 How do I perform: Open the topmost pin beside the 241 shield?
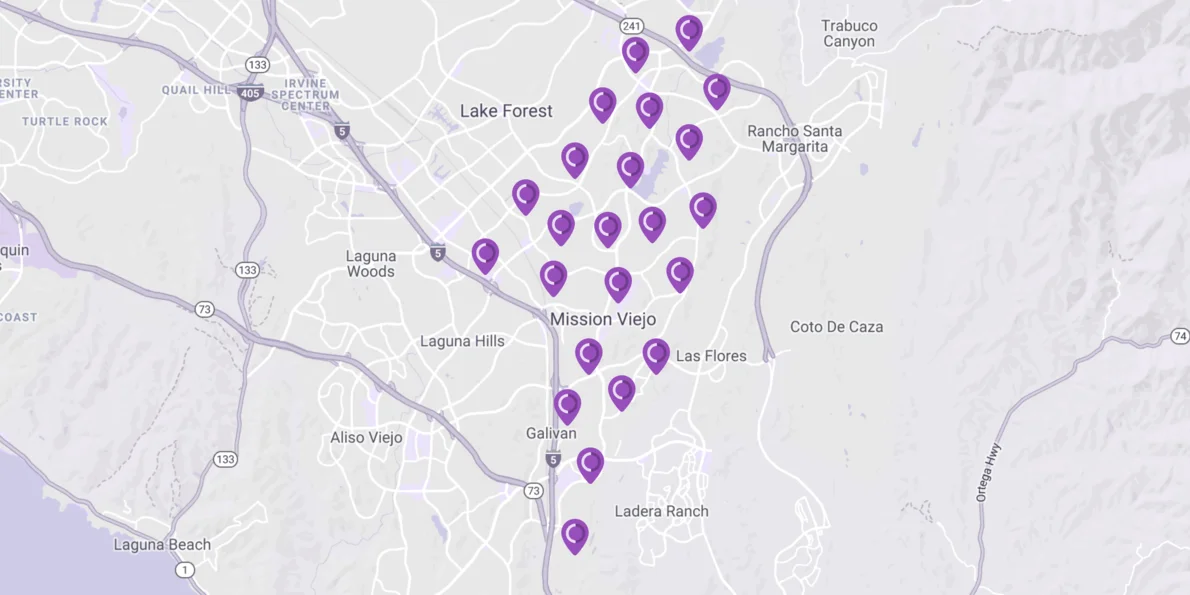pos(689,31)
